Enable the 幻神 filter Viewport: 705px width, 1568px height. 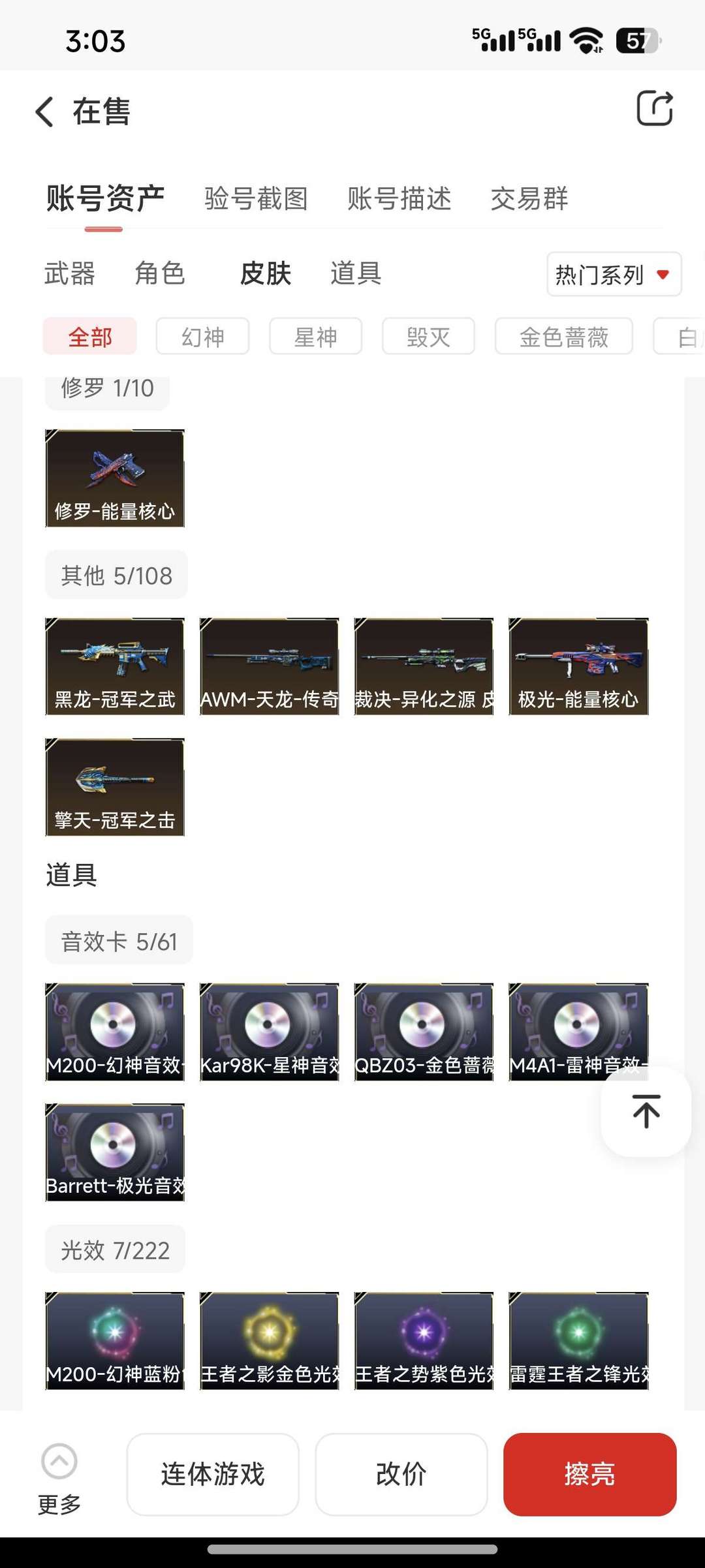(202, 337)
